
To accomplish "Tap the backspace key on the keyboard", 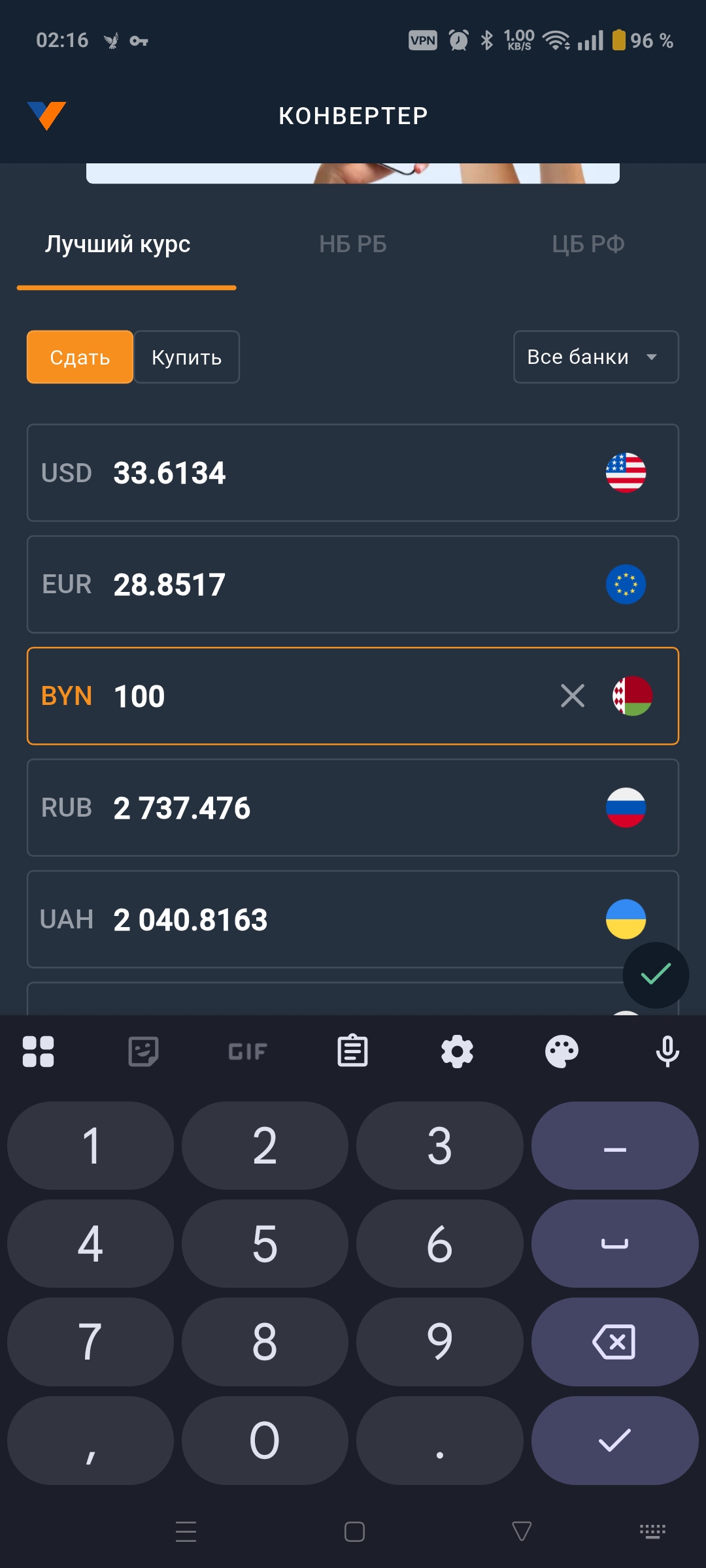I will (x=614, y=1342).
